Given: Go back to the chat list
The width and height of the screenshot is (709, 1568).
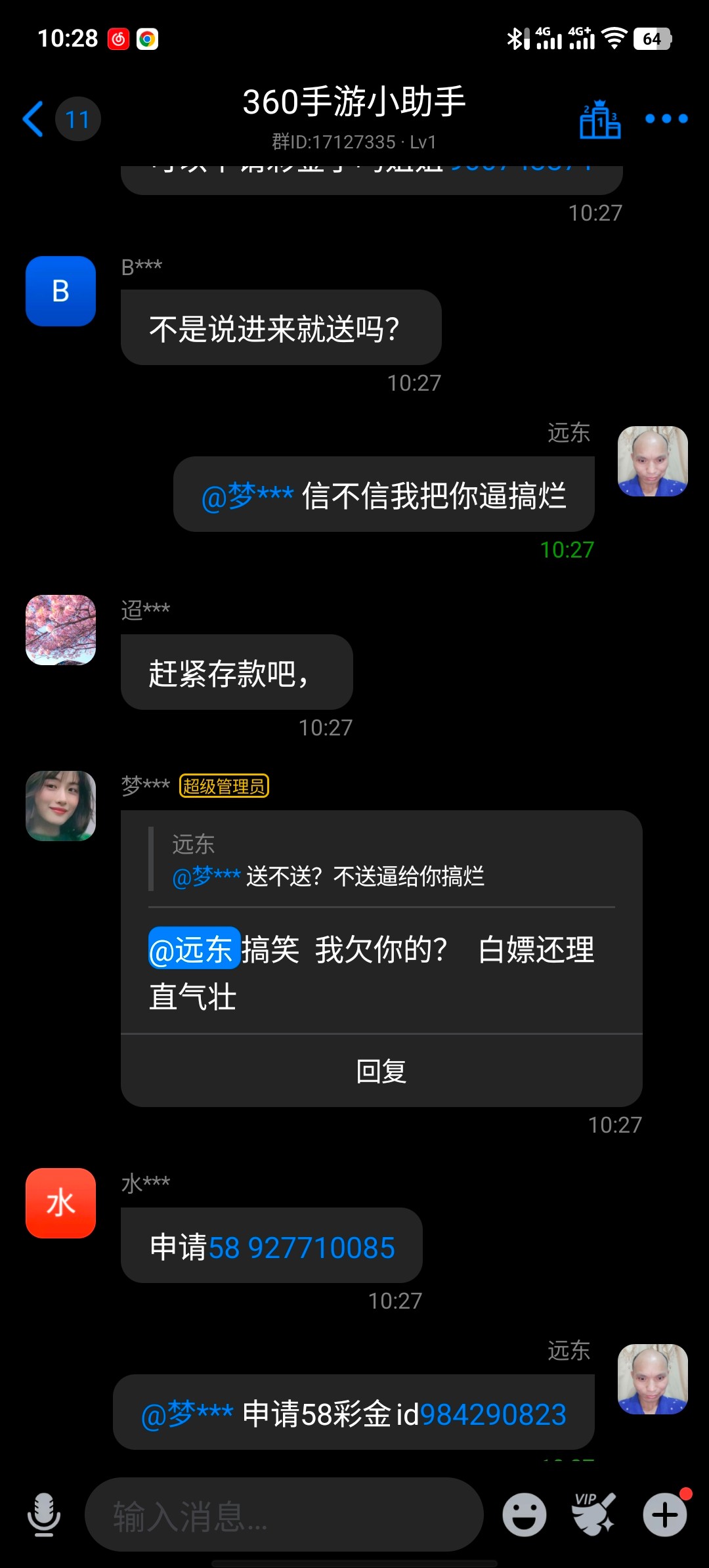Looking at the screenshot, I should tap(33, 119).
